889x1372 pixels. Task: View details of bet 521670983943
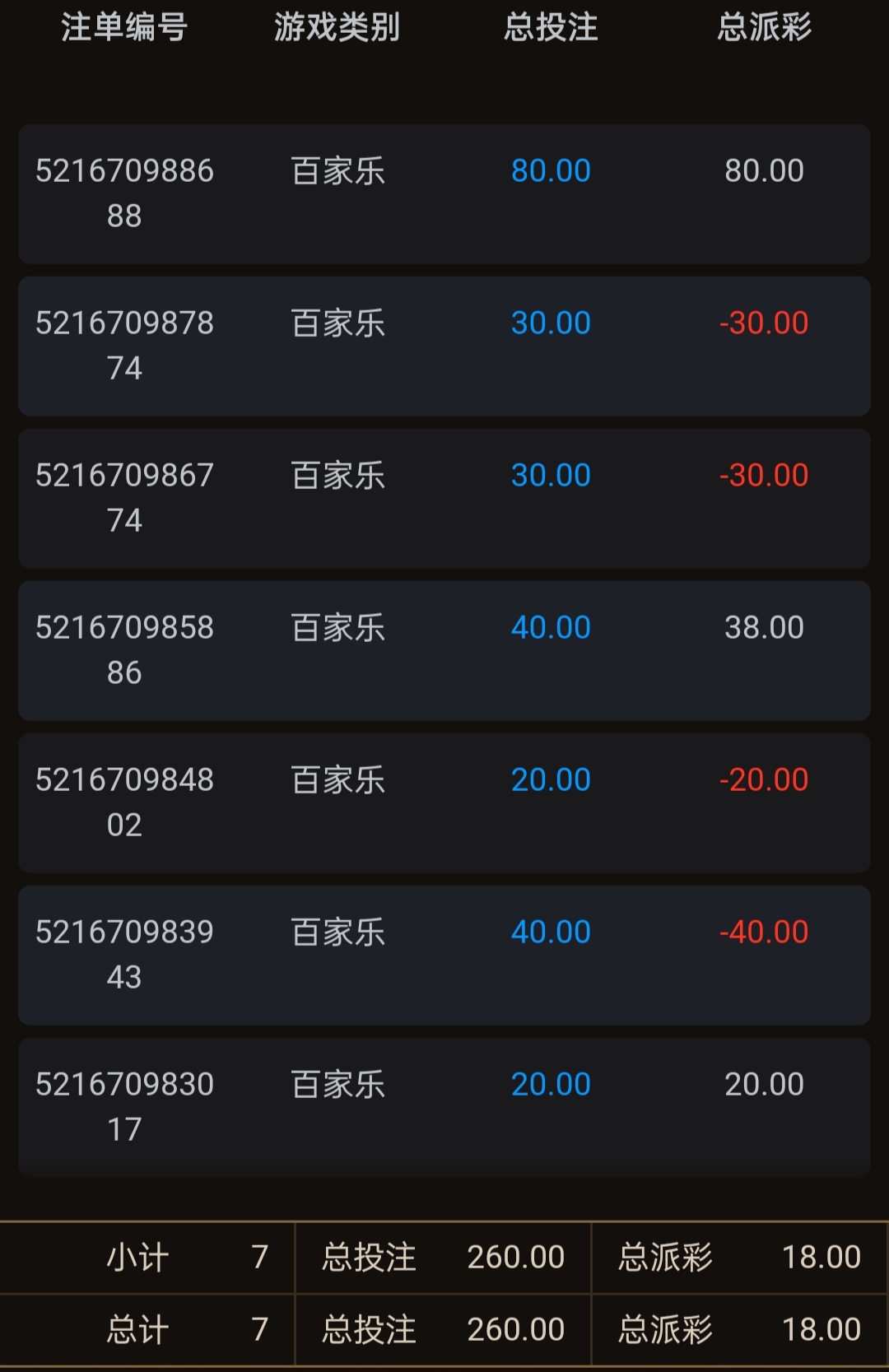pos(444,955)
